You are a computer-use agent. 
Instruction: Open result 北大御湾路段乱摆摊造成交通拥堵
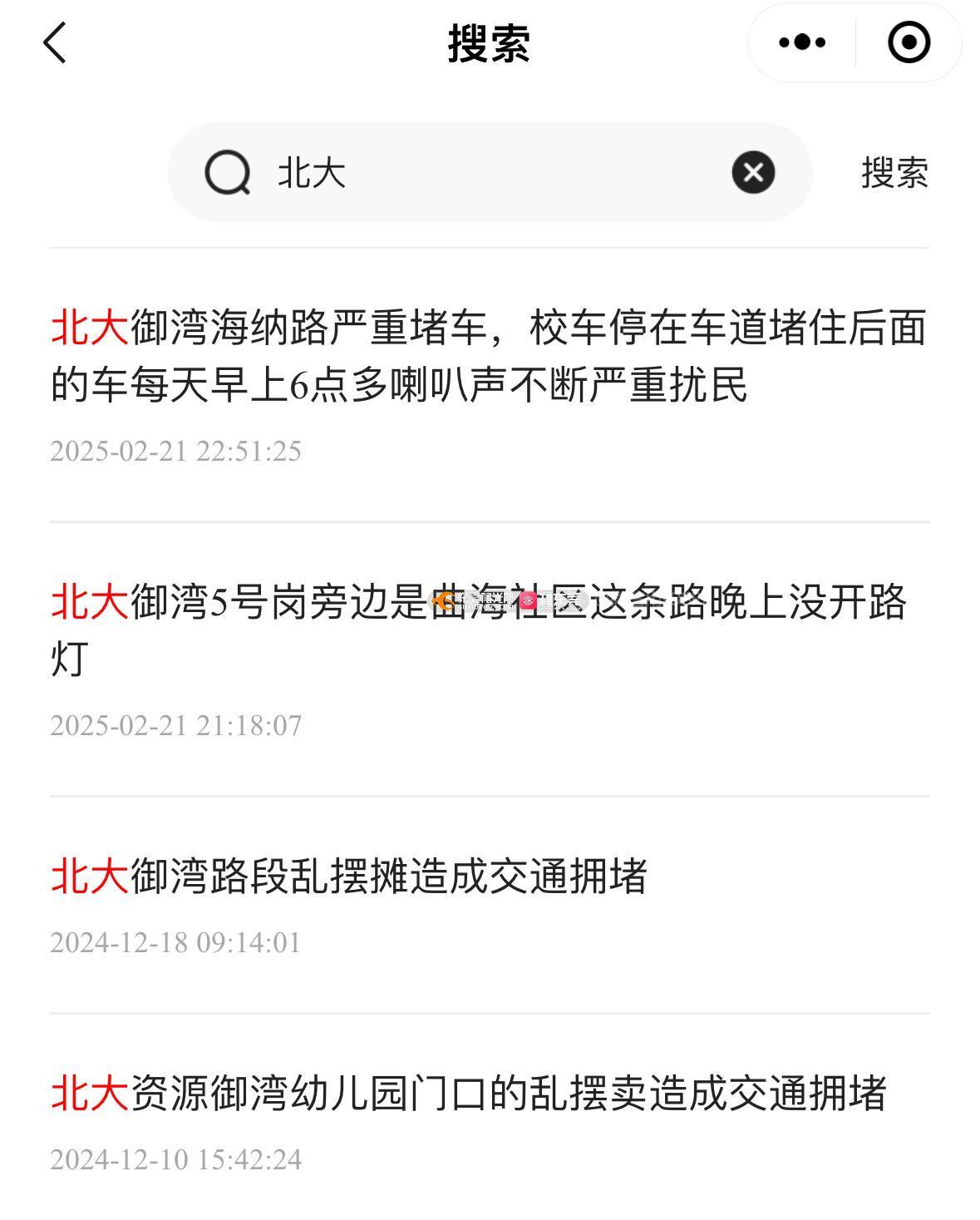coord(349,877)
